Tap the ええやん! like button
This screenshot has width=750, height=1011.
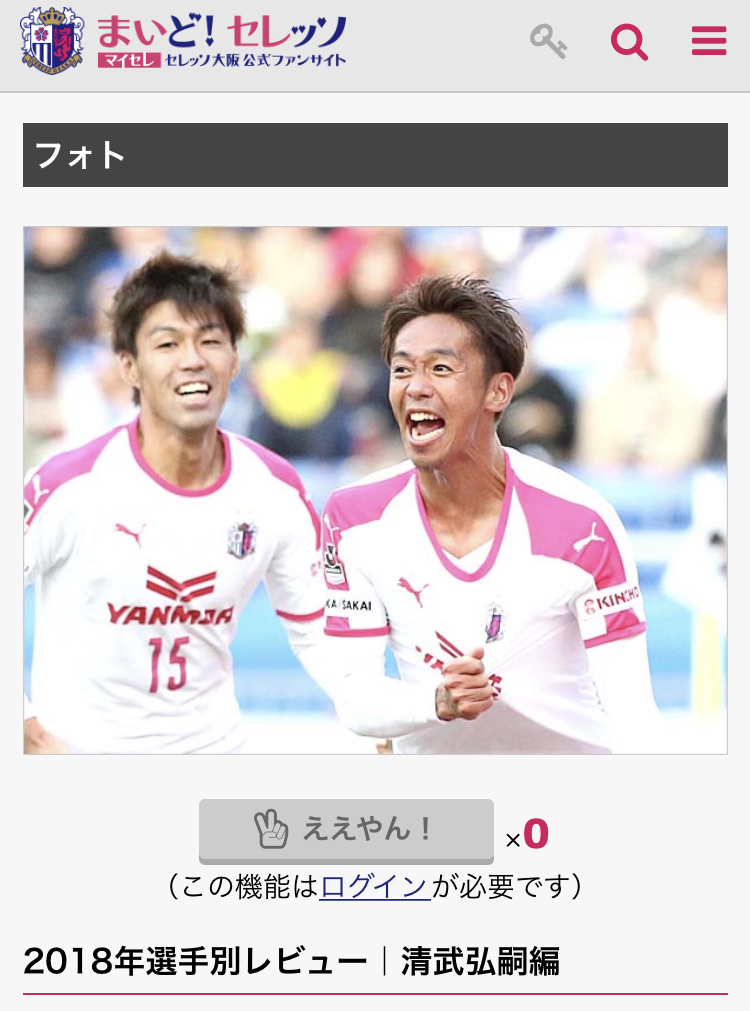[x=346, y=830]
